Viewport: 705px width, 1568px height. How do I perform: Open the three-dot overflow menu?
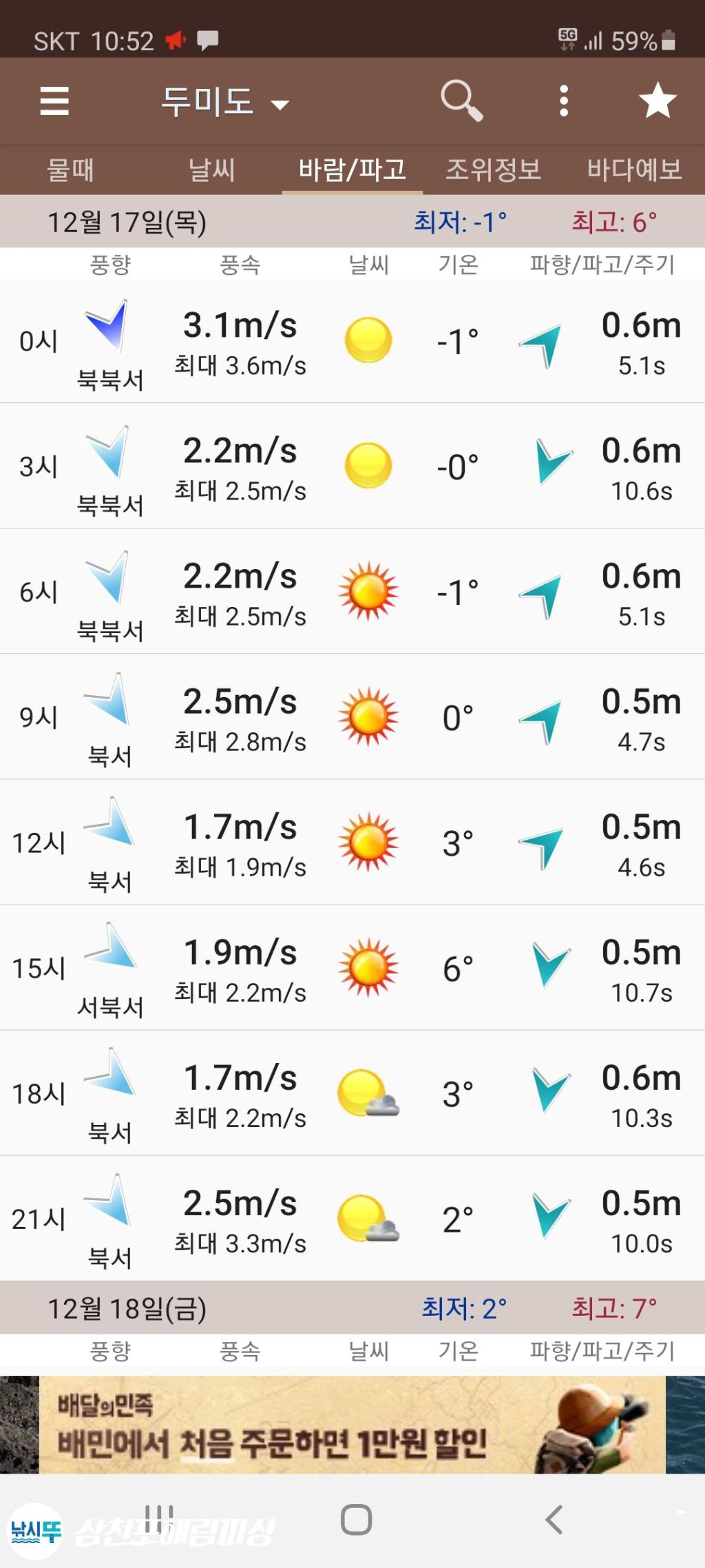click(x=564, y=101)
